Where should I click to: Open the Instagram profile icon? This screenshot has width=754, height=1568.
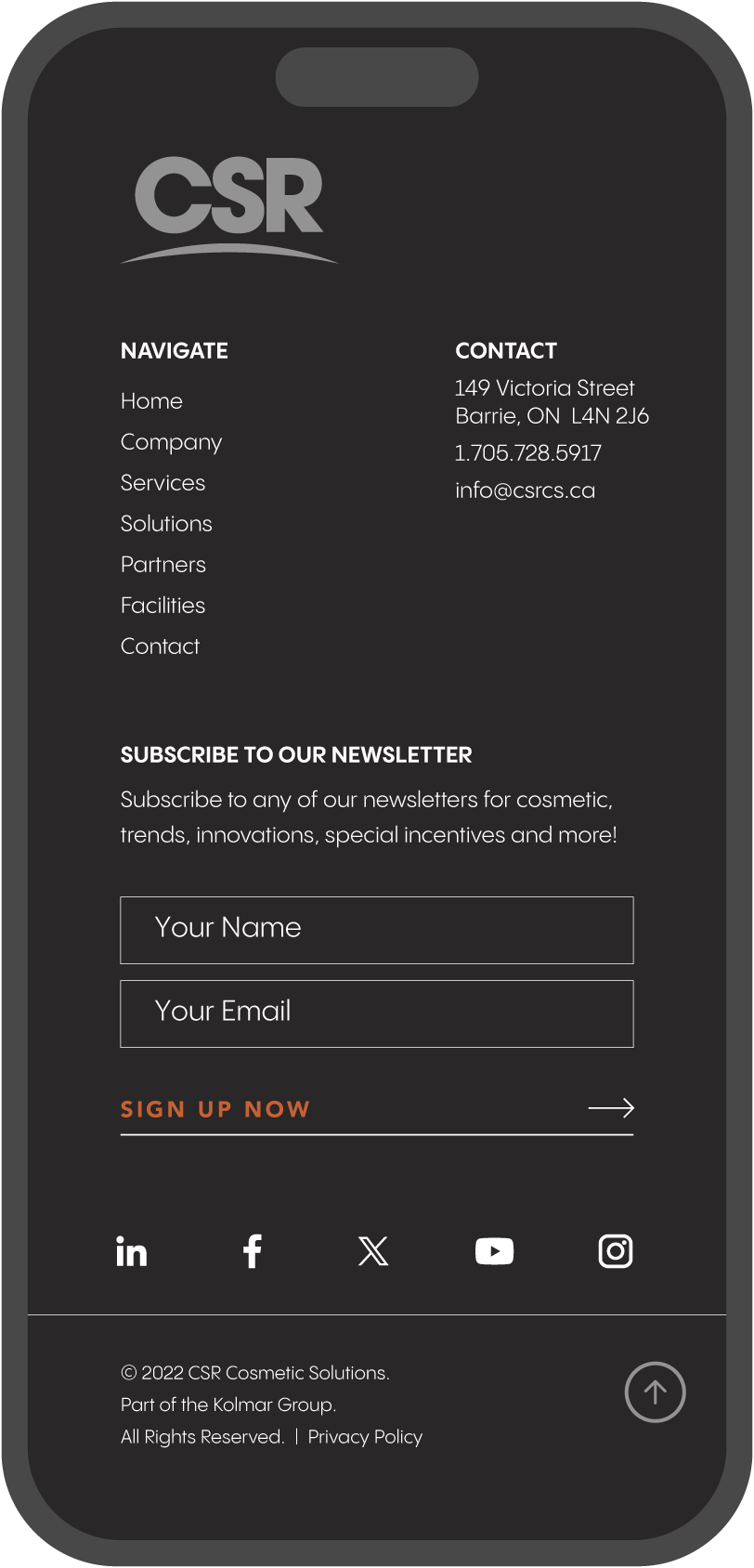coord(615,1251)
